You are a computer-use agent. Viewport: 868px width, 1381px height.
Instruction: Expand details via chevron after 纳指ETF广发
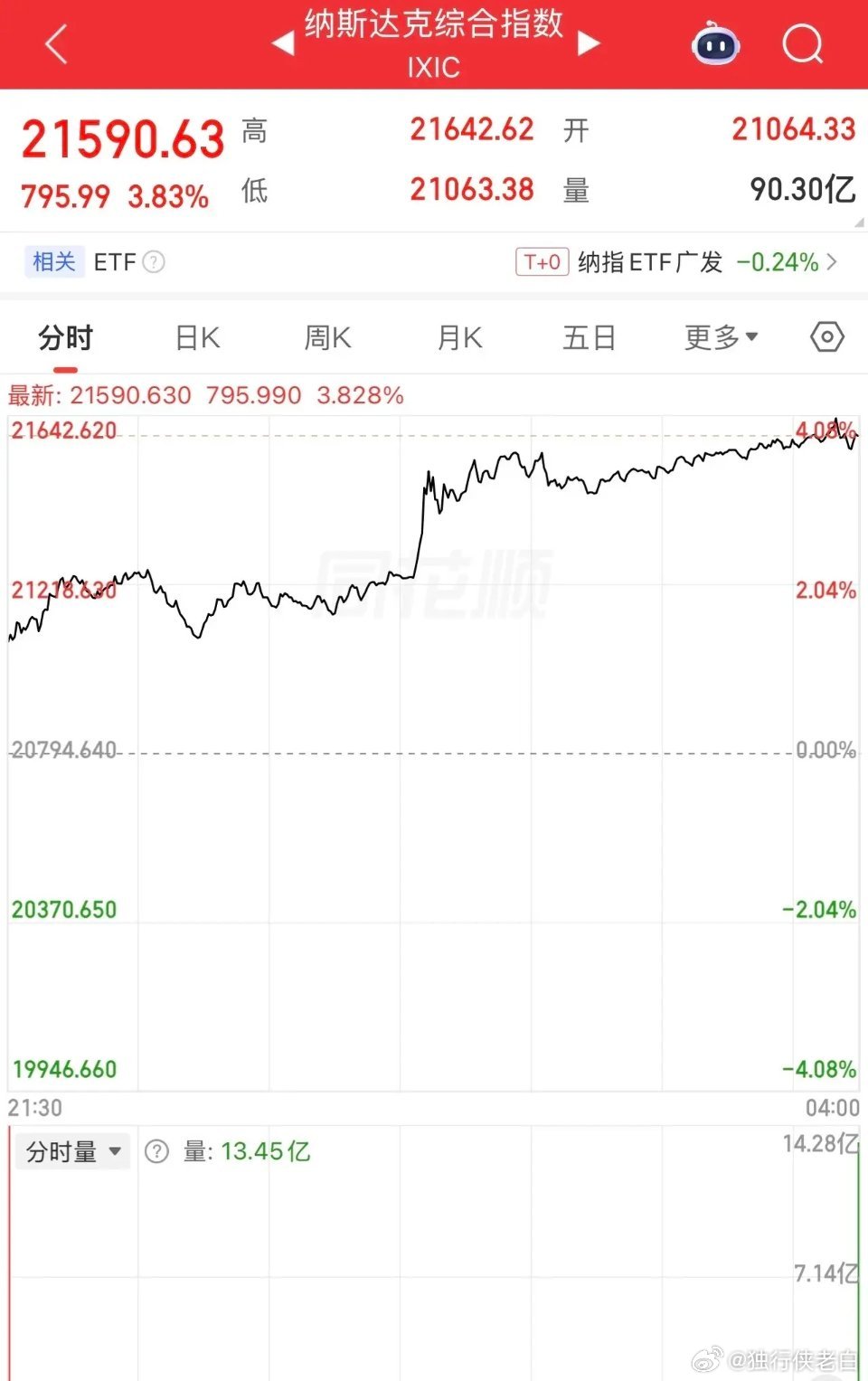point(834,261)
